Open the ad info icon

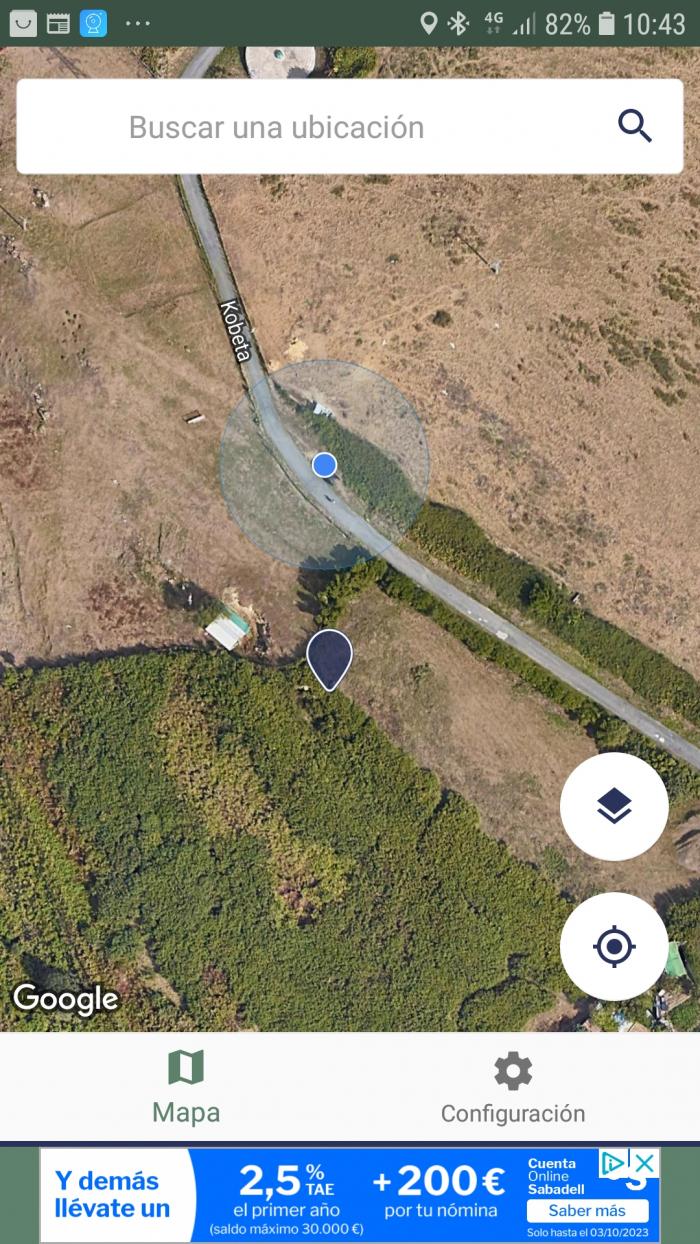click(613, 1162)
